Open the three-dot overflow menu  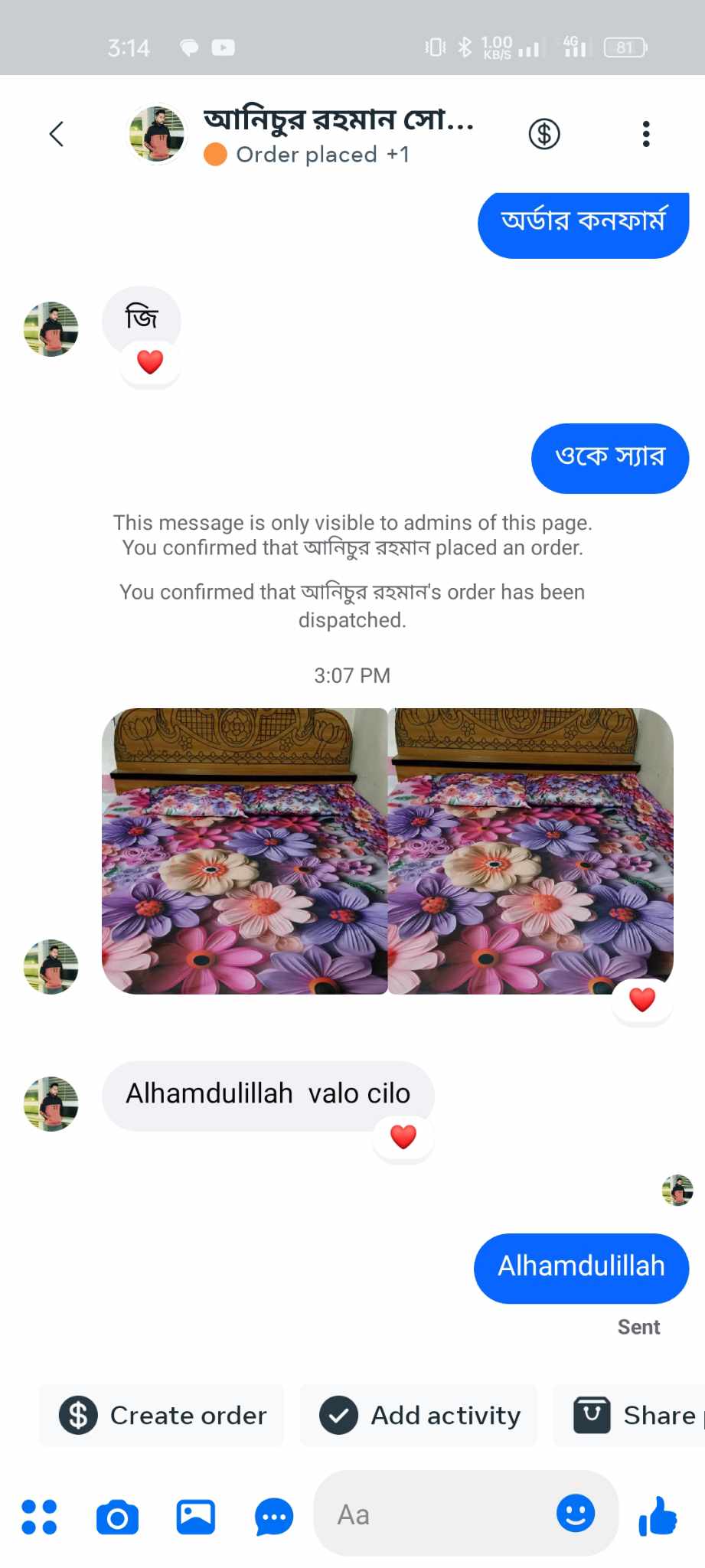pyautogui.click(x=646, y=134)
